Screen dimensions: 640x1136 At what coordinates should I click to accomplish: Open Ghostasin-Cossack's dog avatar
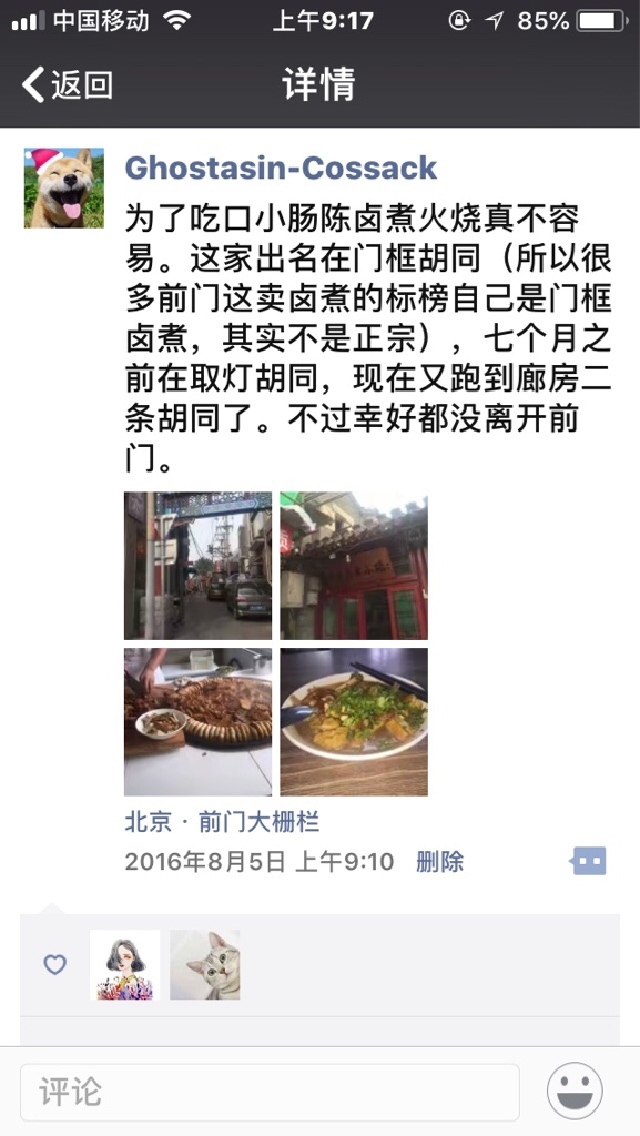(x=64, y=188)
